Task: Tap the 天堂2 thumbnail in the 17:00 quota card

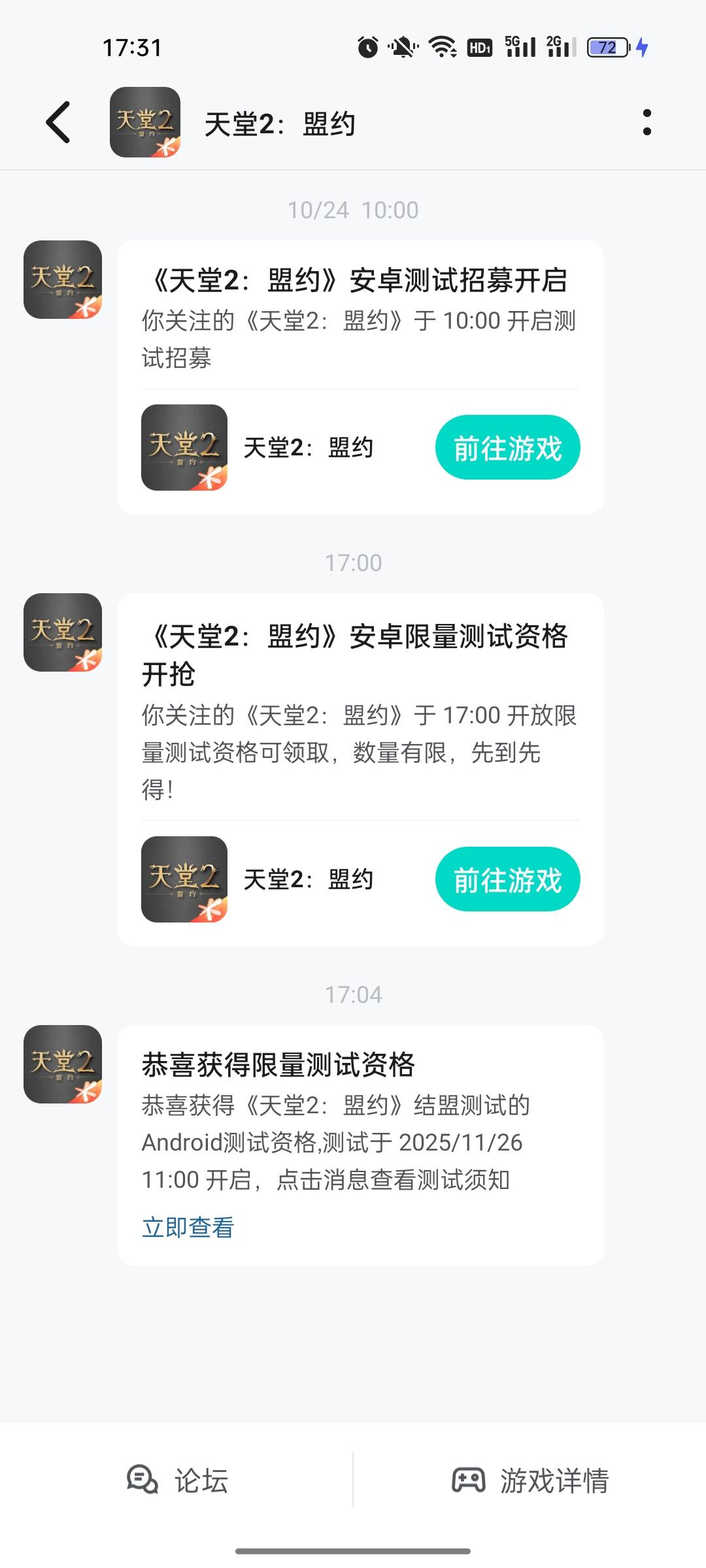Action: 184,879
